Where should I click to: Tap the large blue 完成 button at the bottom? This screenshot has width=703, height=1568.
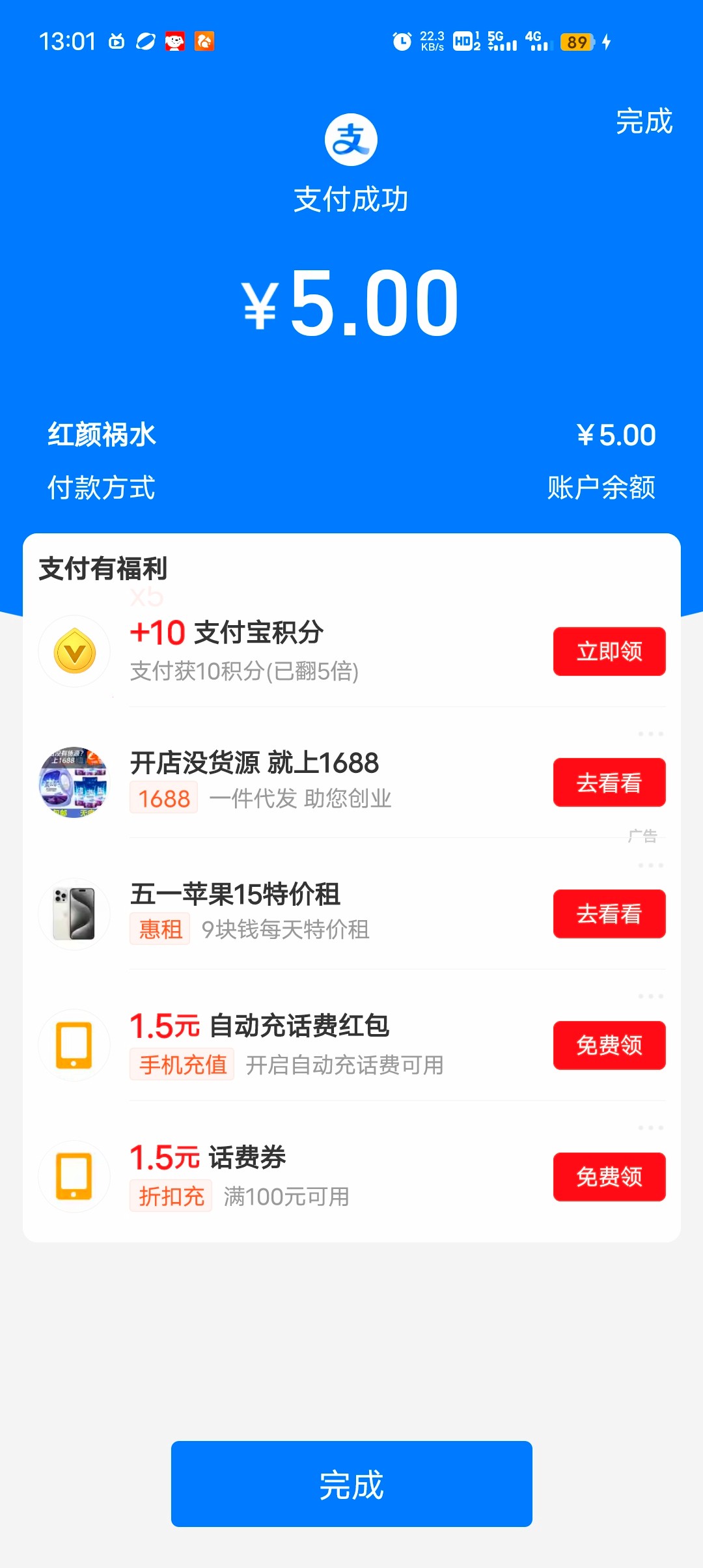point(351,1484)
